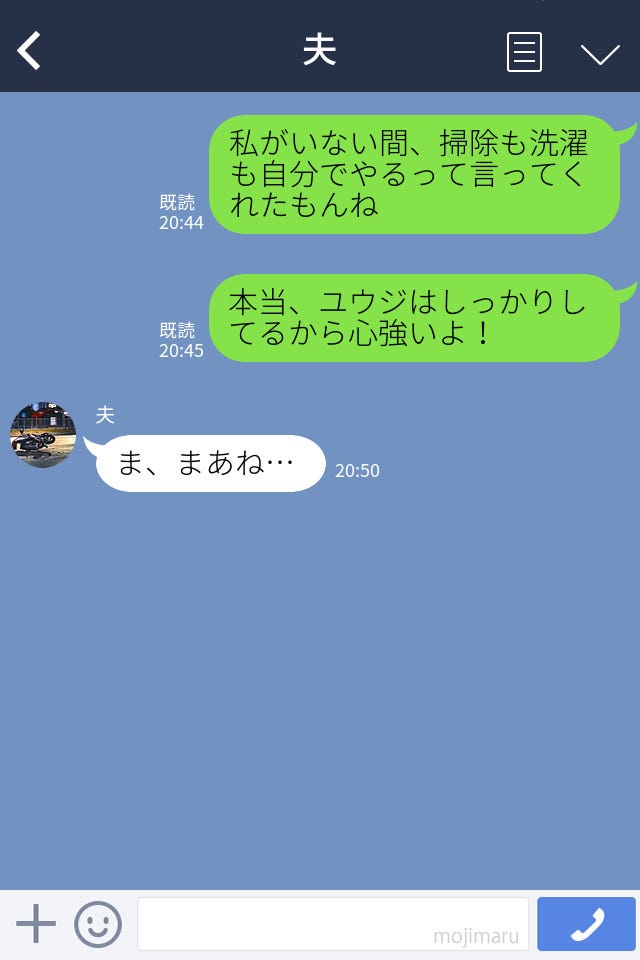
Task: Open the emoji sticker picker
Action: click(98, 924)
